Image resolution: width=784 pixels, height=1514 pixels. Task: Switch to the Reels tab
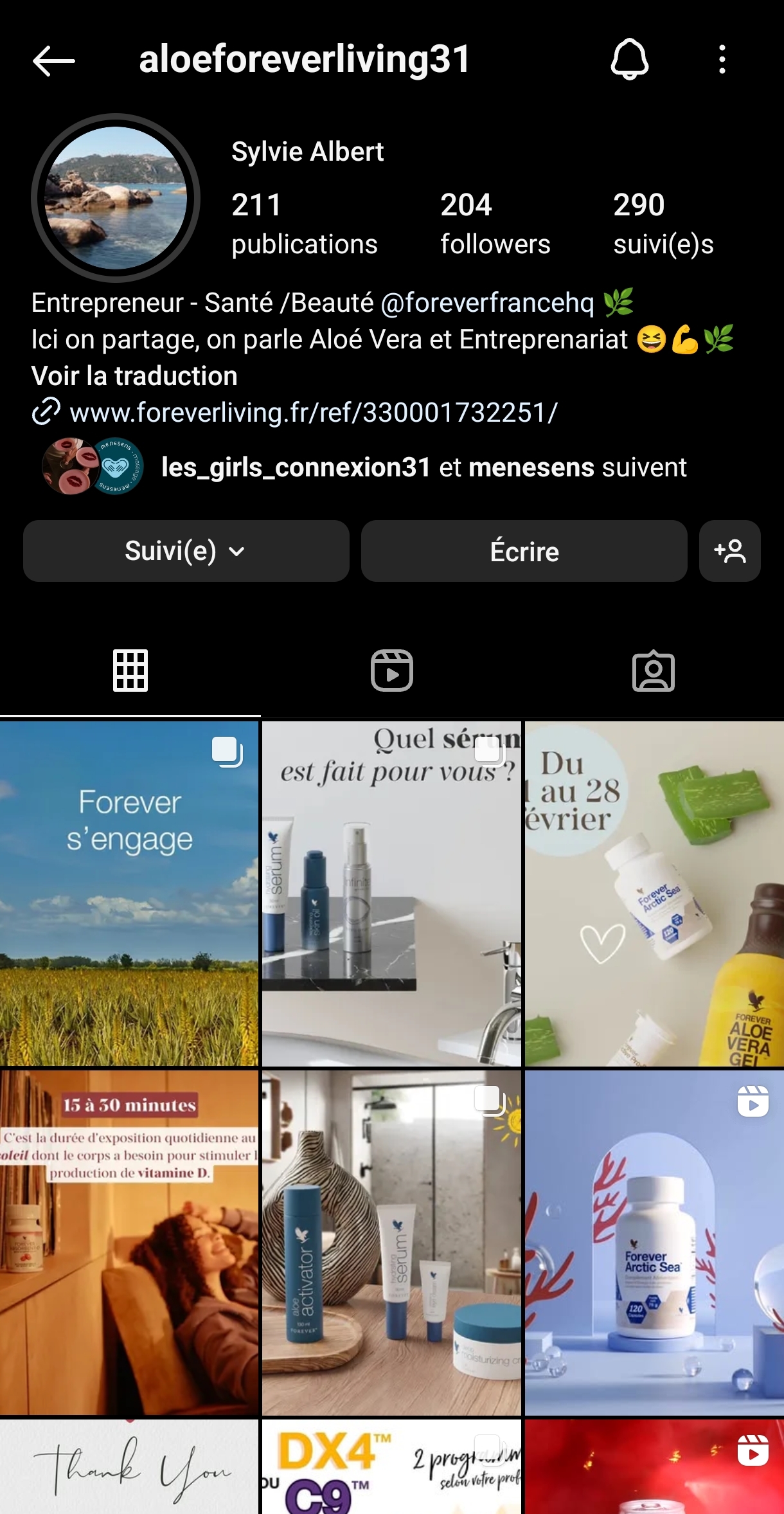391,671
